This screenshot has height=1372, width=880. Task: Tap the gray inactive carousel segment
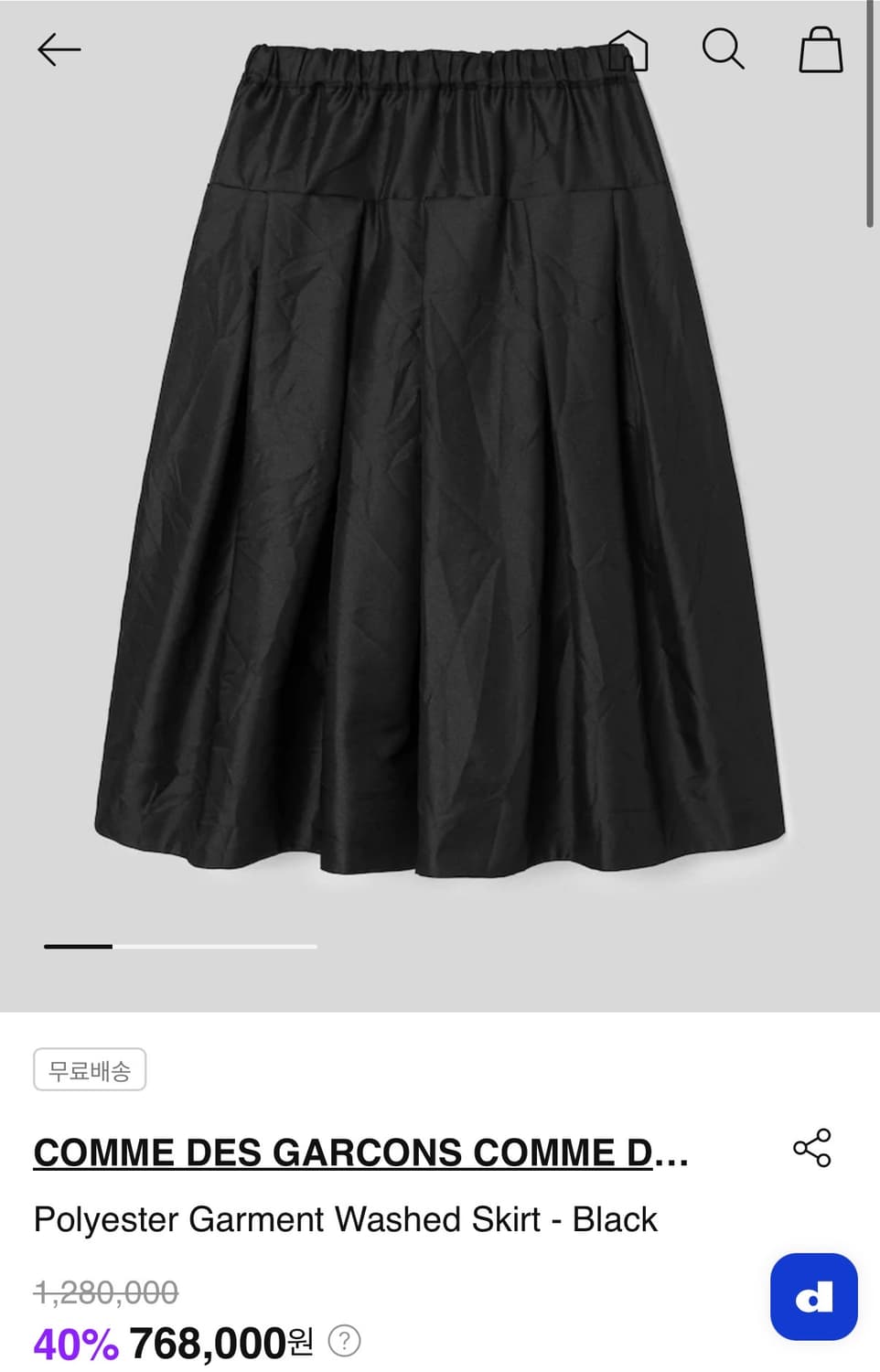[x=215, y=947]
